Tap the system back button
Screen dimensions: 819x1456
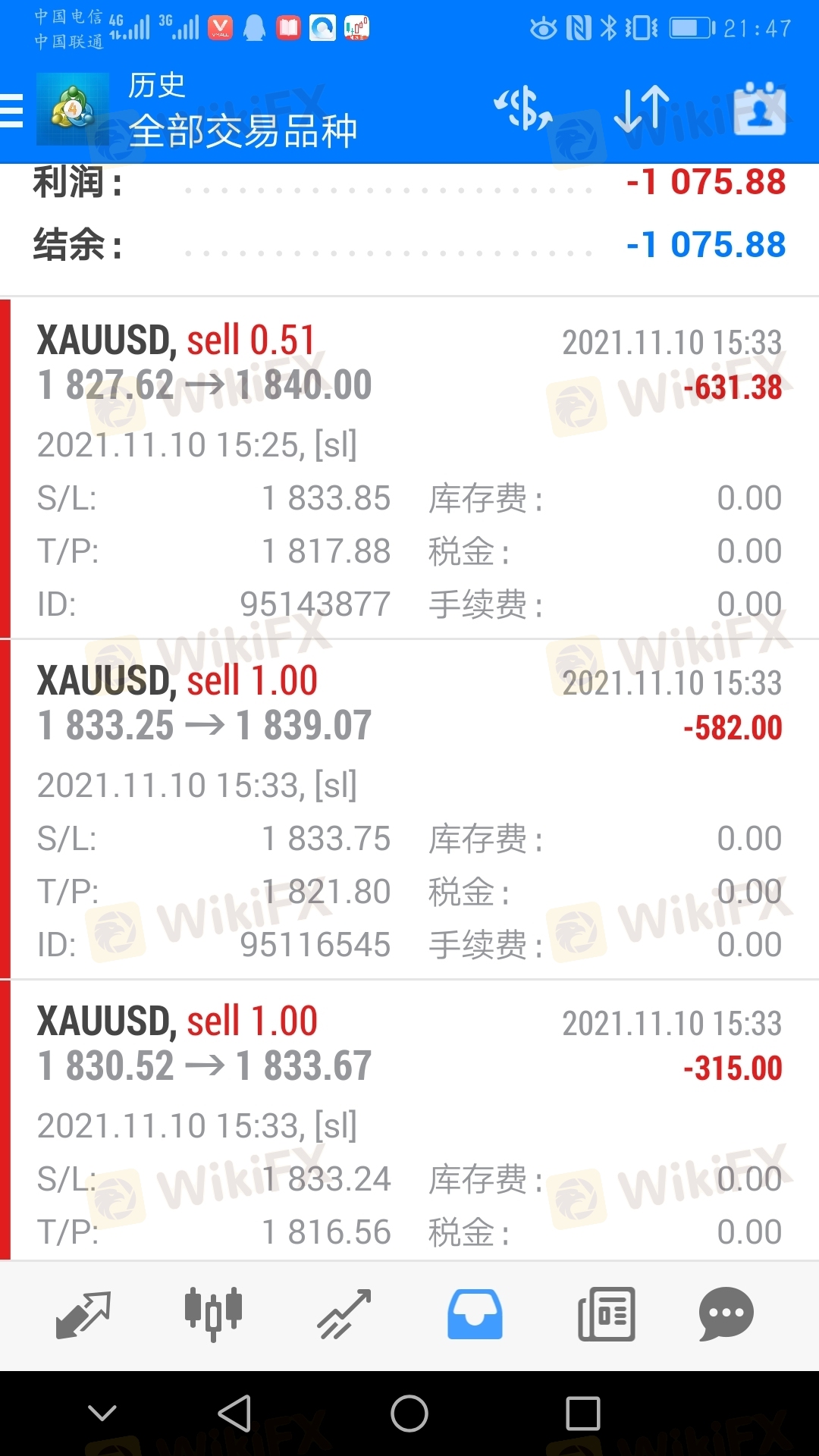tap(234, 1414)
